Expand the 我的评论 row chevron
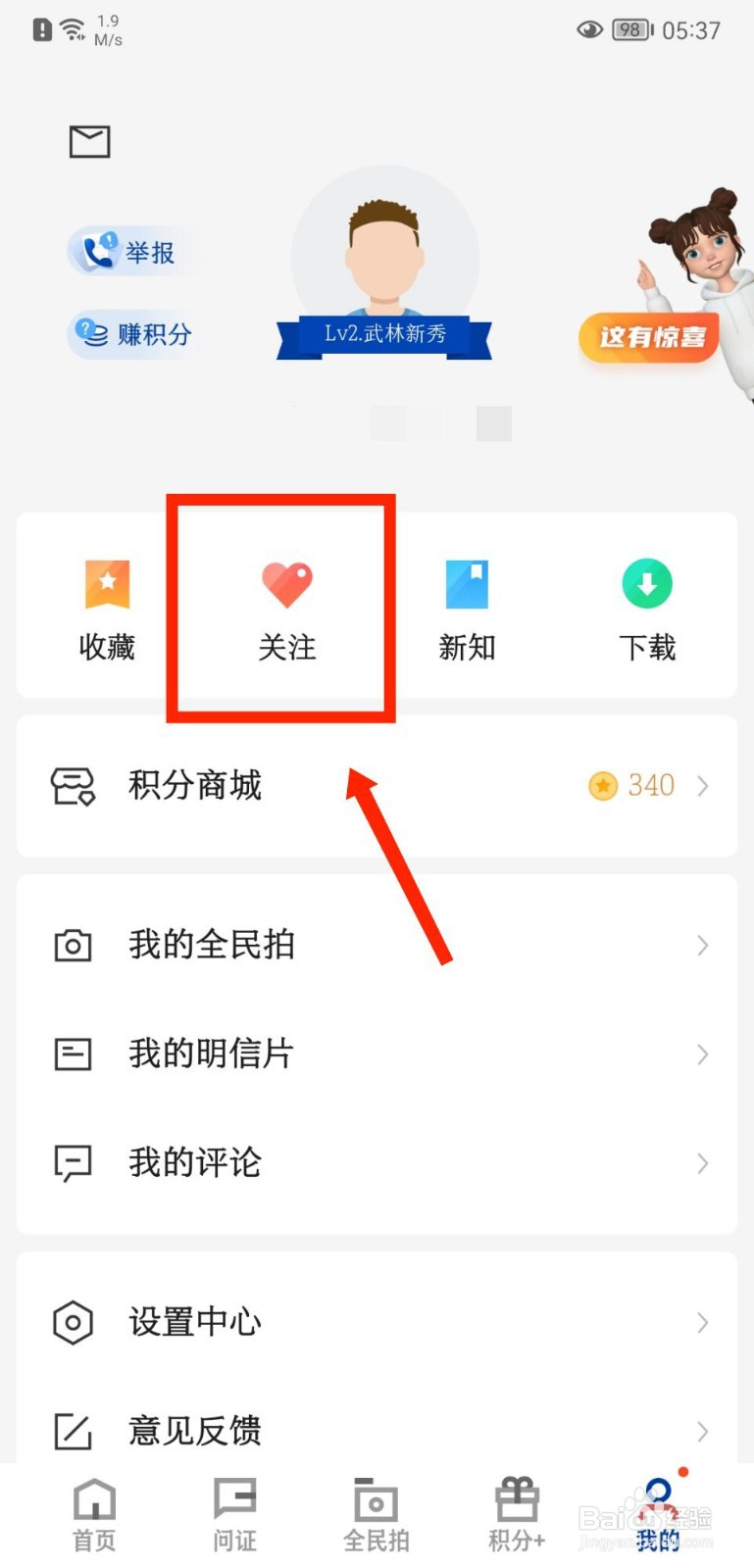Viewport: 754px width, 1568px height. (703, 1163)
